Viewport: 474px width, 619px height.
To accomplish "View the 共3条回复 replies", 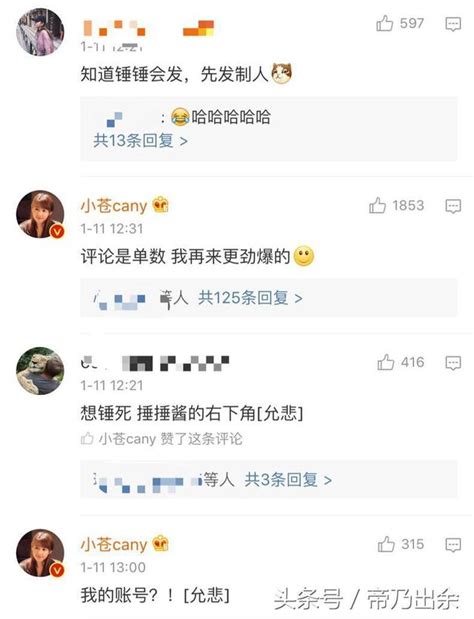I will [x=288, y=480].
